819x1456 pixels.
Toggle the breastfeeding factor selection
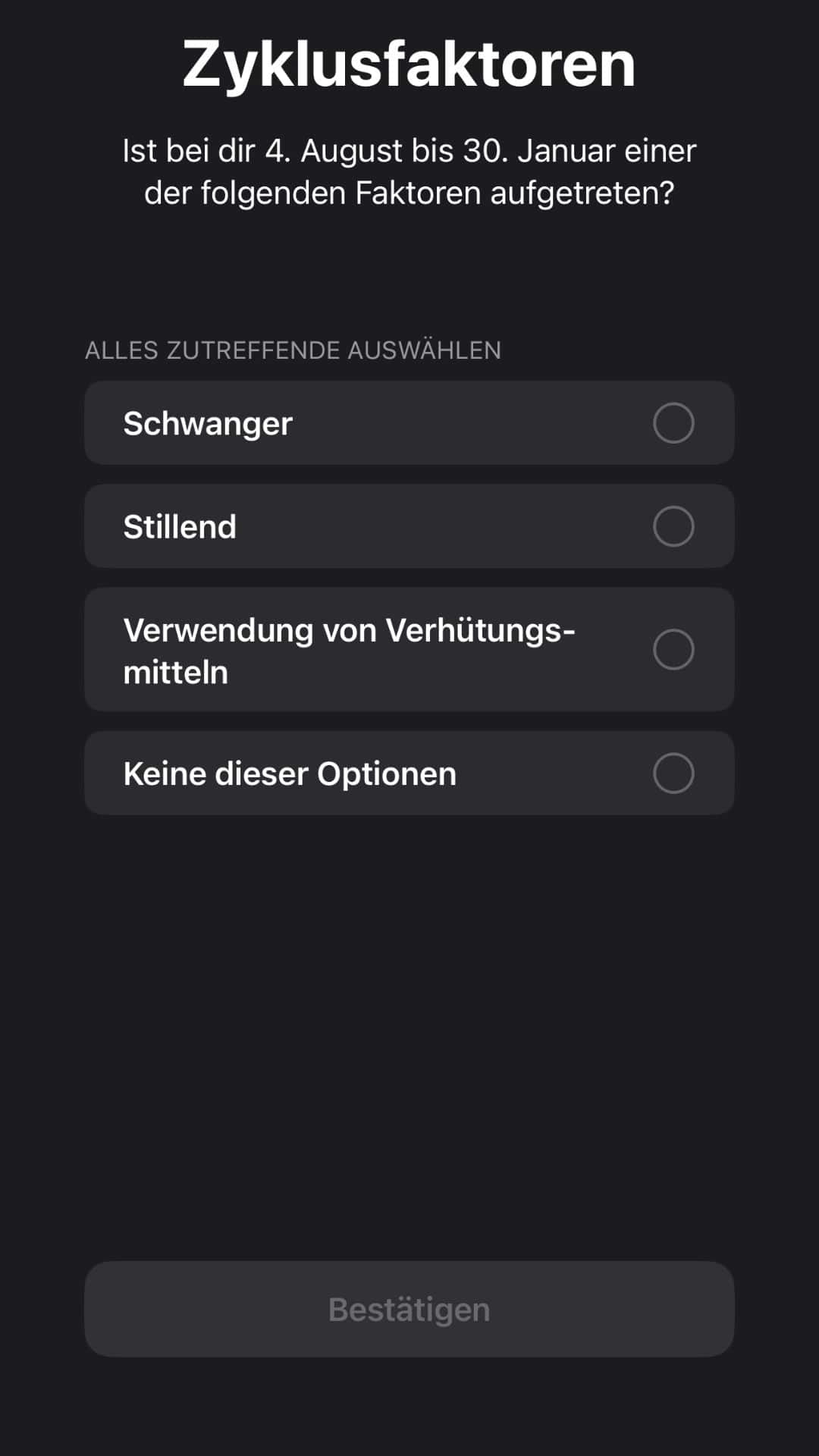coord(674,526)
